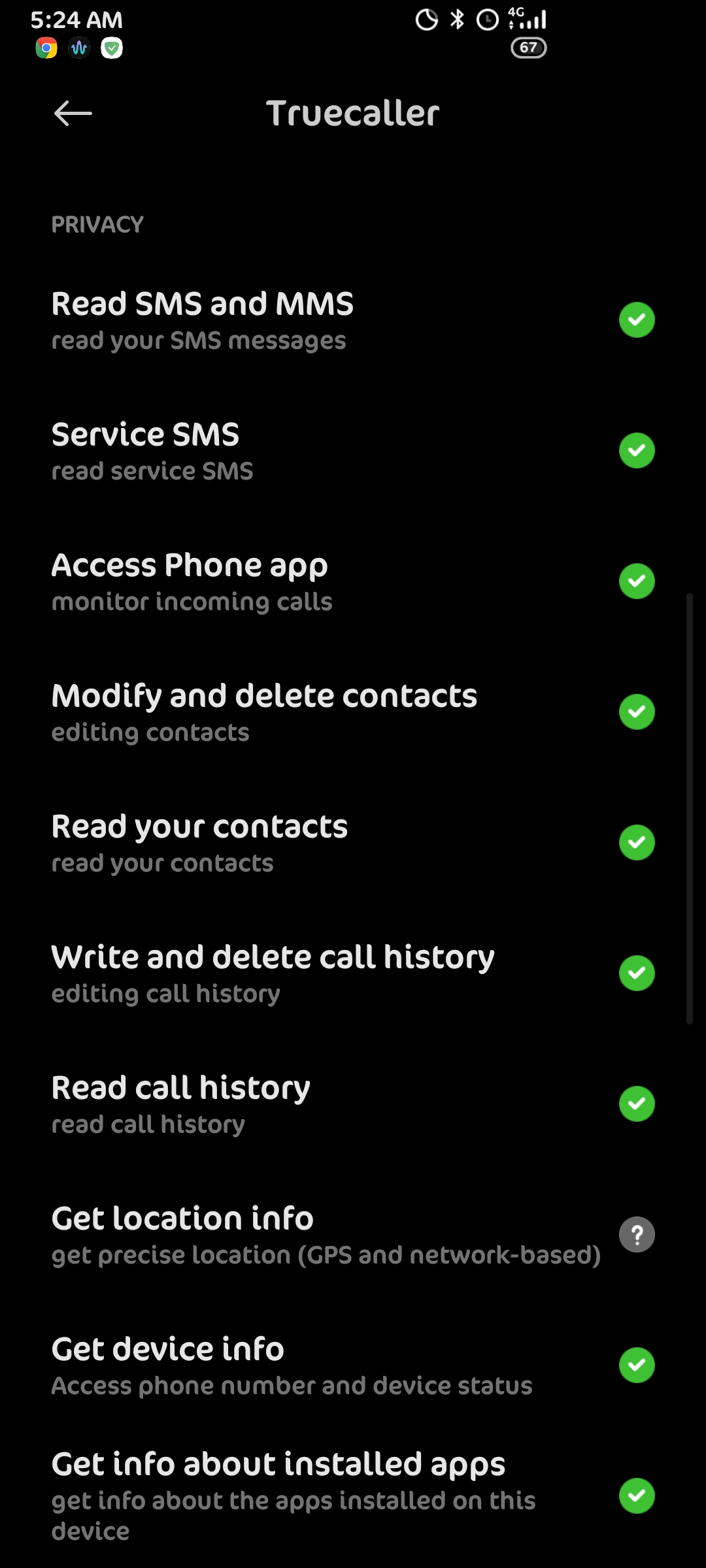
Task: Open Modify and delete contacts permission
Action: [x=353, y=712]
